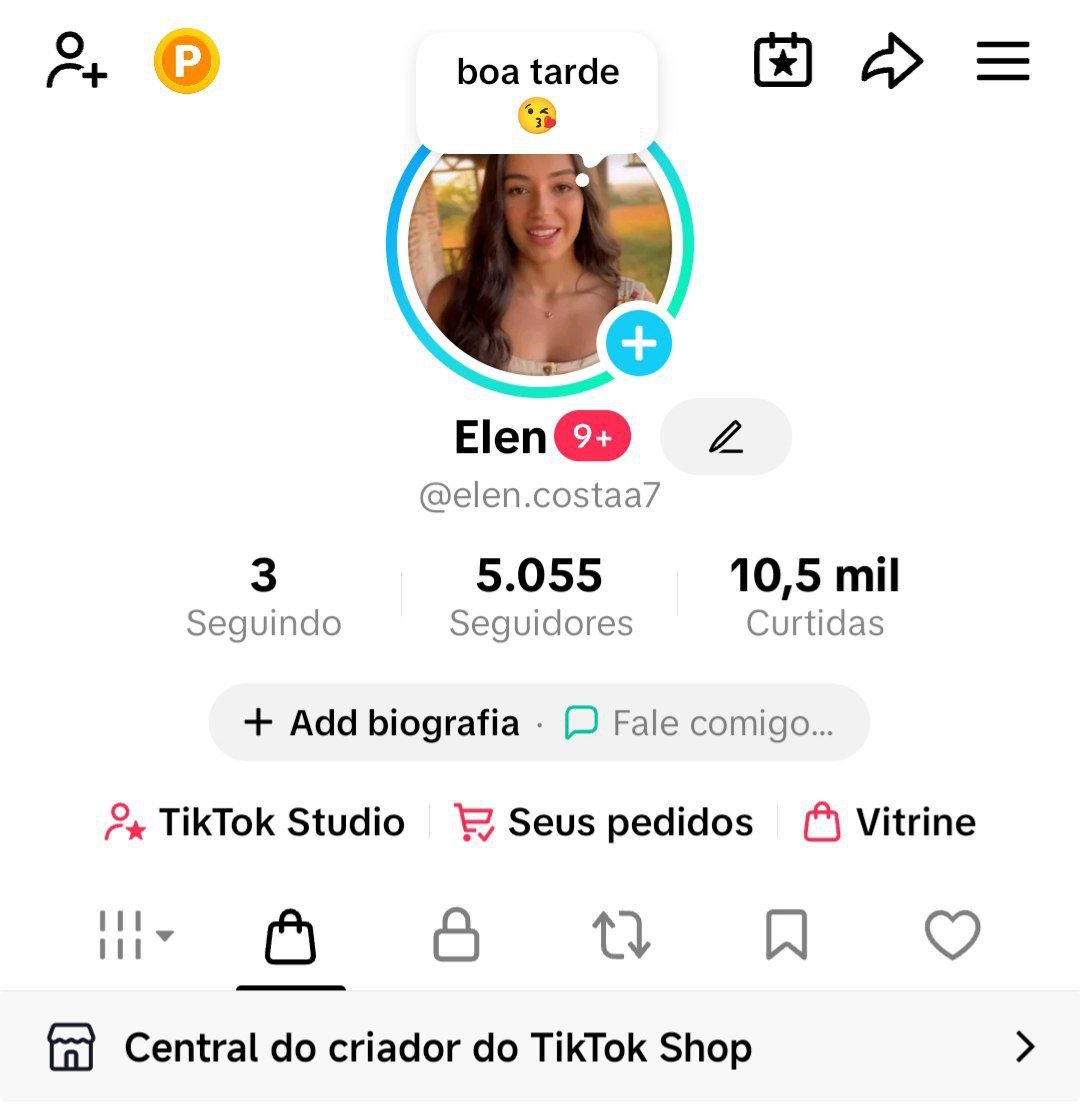Switch to the saved bookmarks tab
The image size is (1080, 1113).
tap(786, 936)
